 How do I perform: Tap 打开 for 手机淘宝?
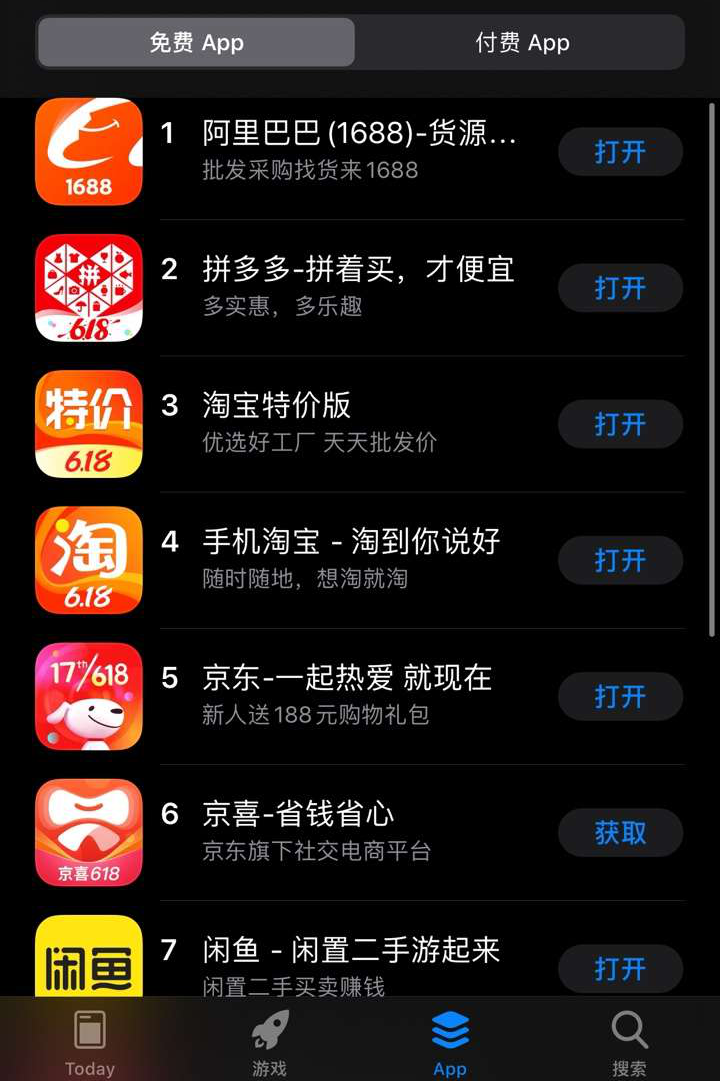[620, 560]
